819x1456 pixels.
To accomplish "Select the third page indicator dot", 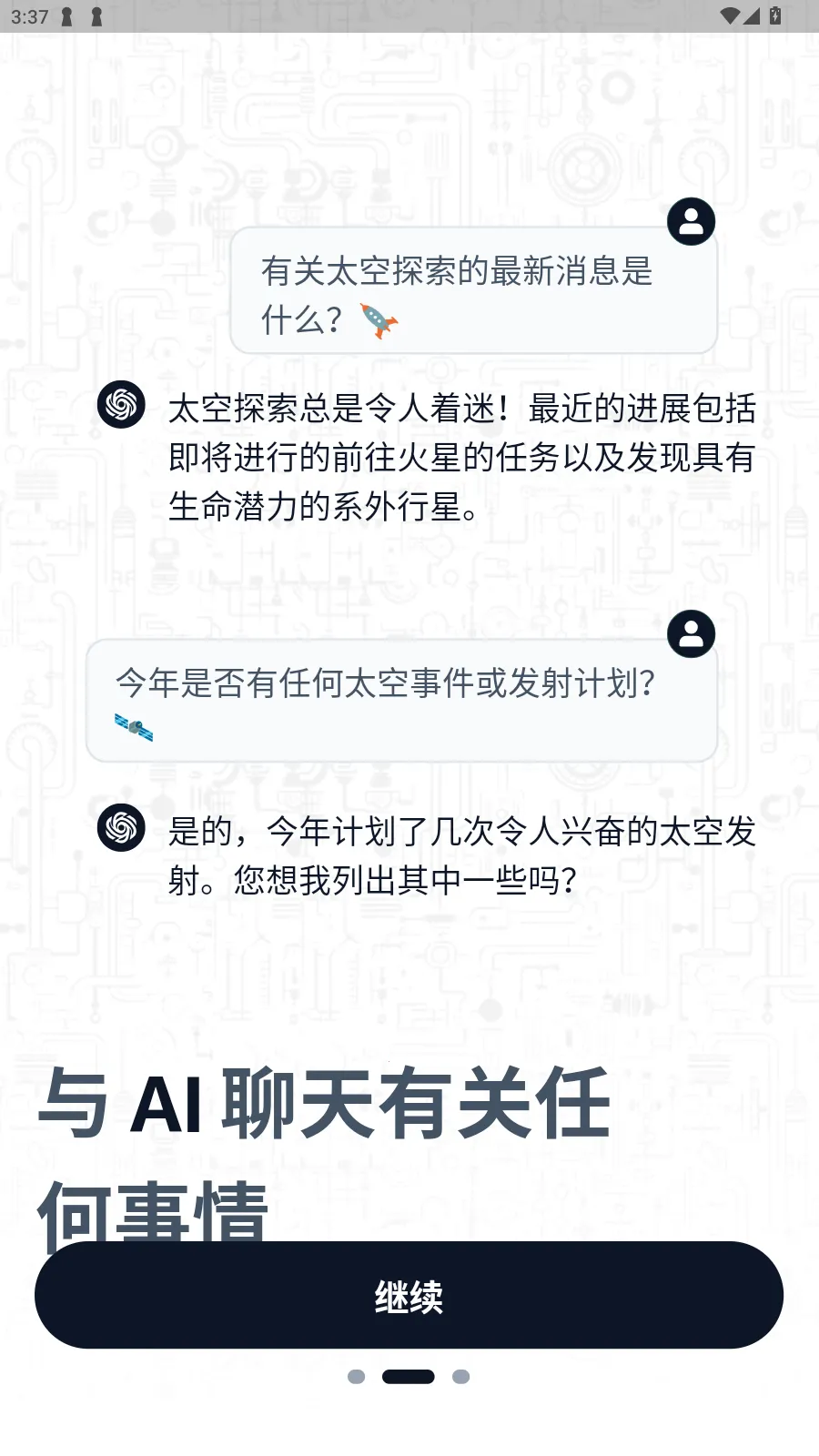I will 461,1377.
